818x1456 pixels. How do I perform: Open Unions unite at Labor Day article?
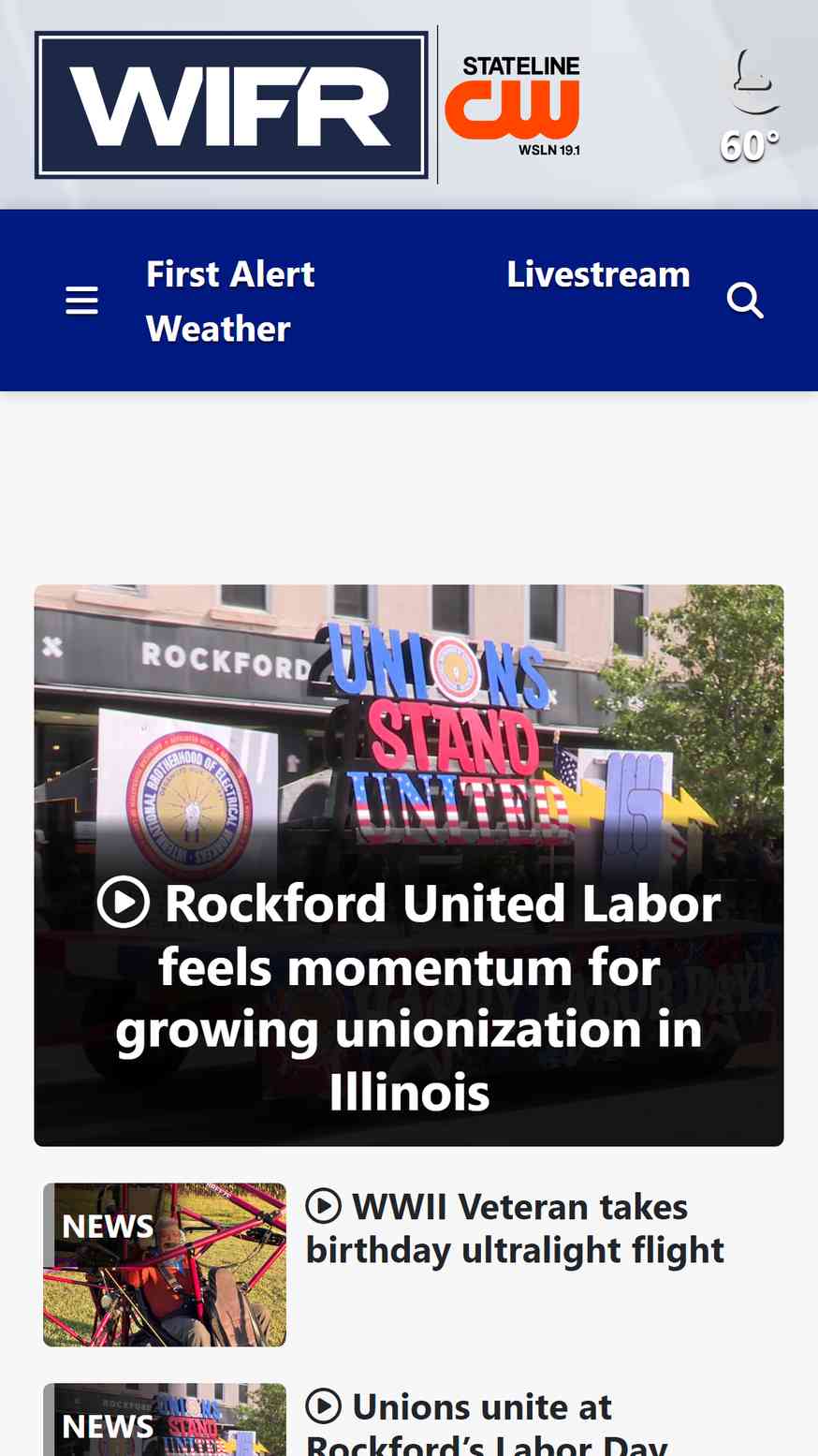coord(487,1425)
